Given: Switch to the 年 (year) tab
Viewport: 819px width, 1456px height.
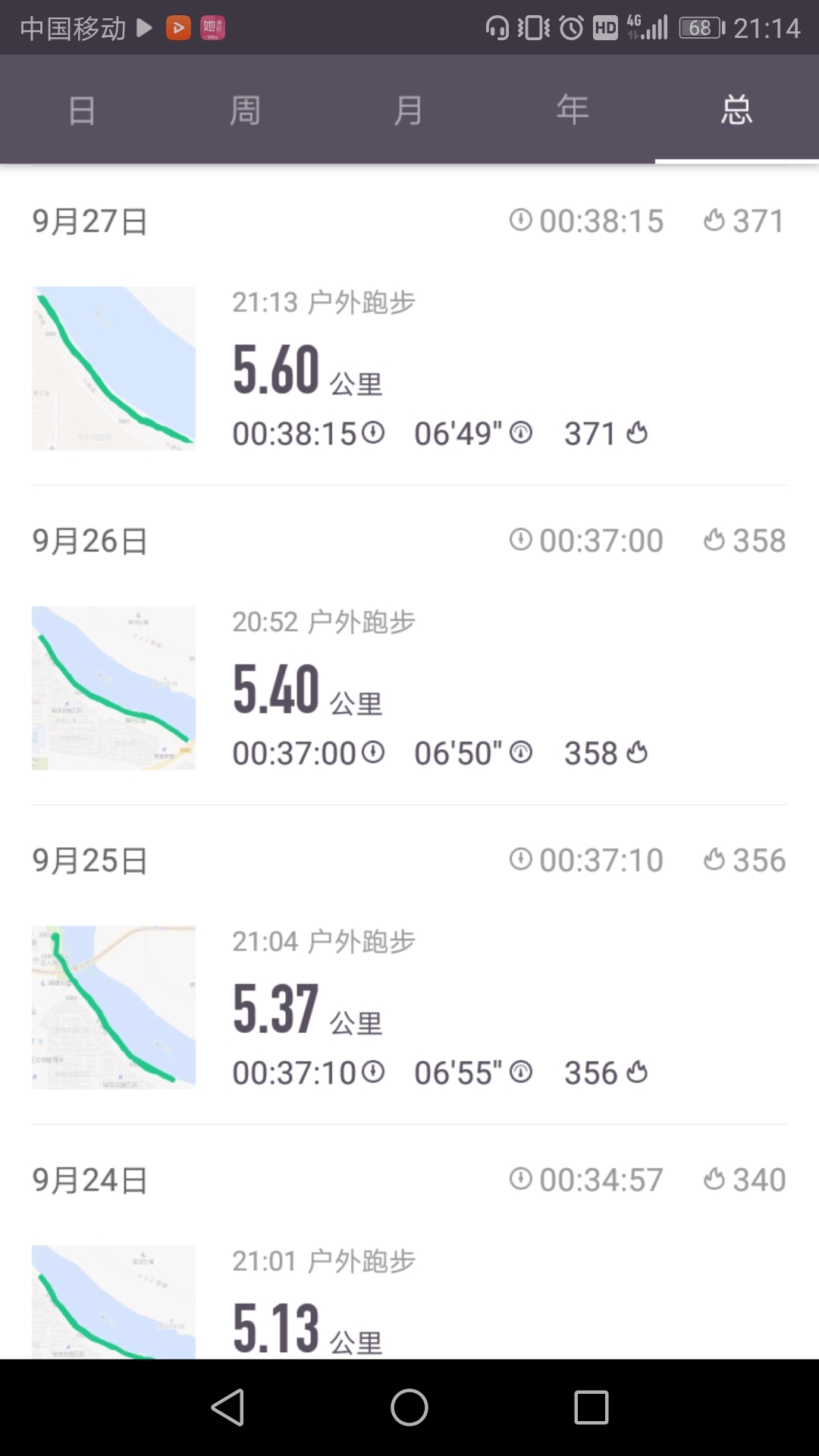Looking at the screenshot, I should tap(573, 110).
